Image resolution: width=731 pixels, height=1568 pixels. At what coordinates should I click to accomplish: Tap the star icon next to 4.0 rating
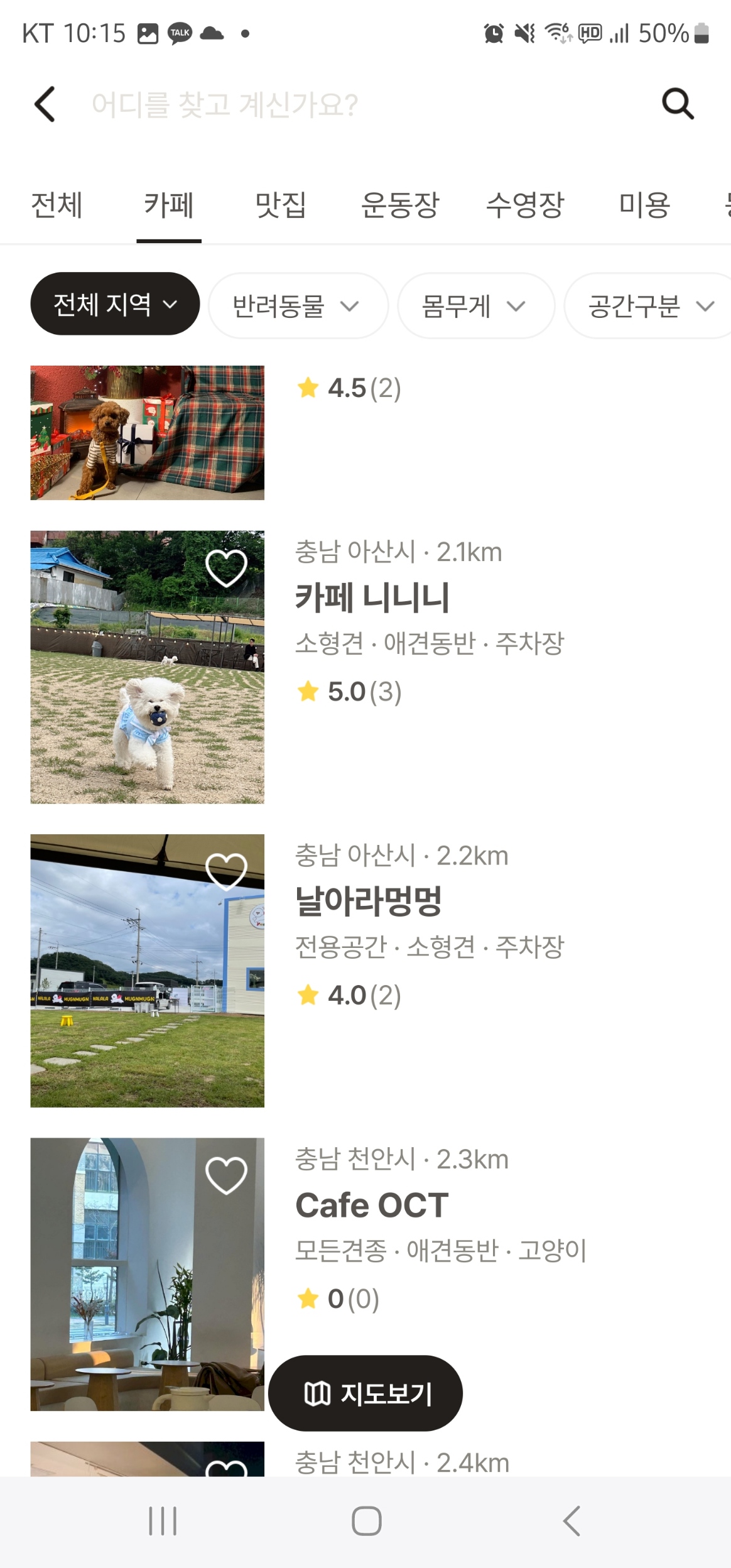pyautogui.click(x=308, y=994)
